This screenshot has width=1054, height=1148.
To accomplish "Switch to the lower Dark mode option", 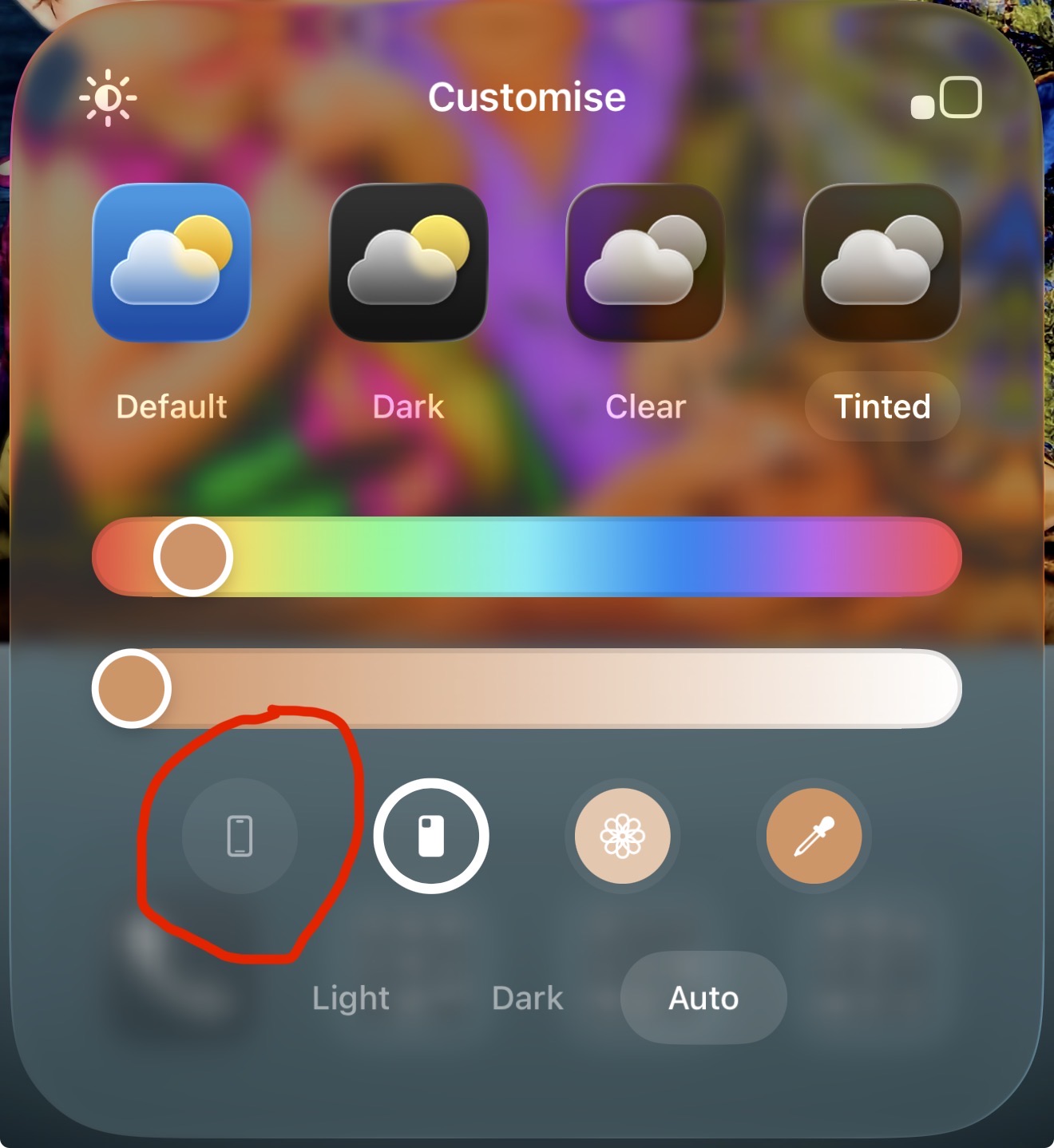I will click(x=527, y=998).
